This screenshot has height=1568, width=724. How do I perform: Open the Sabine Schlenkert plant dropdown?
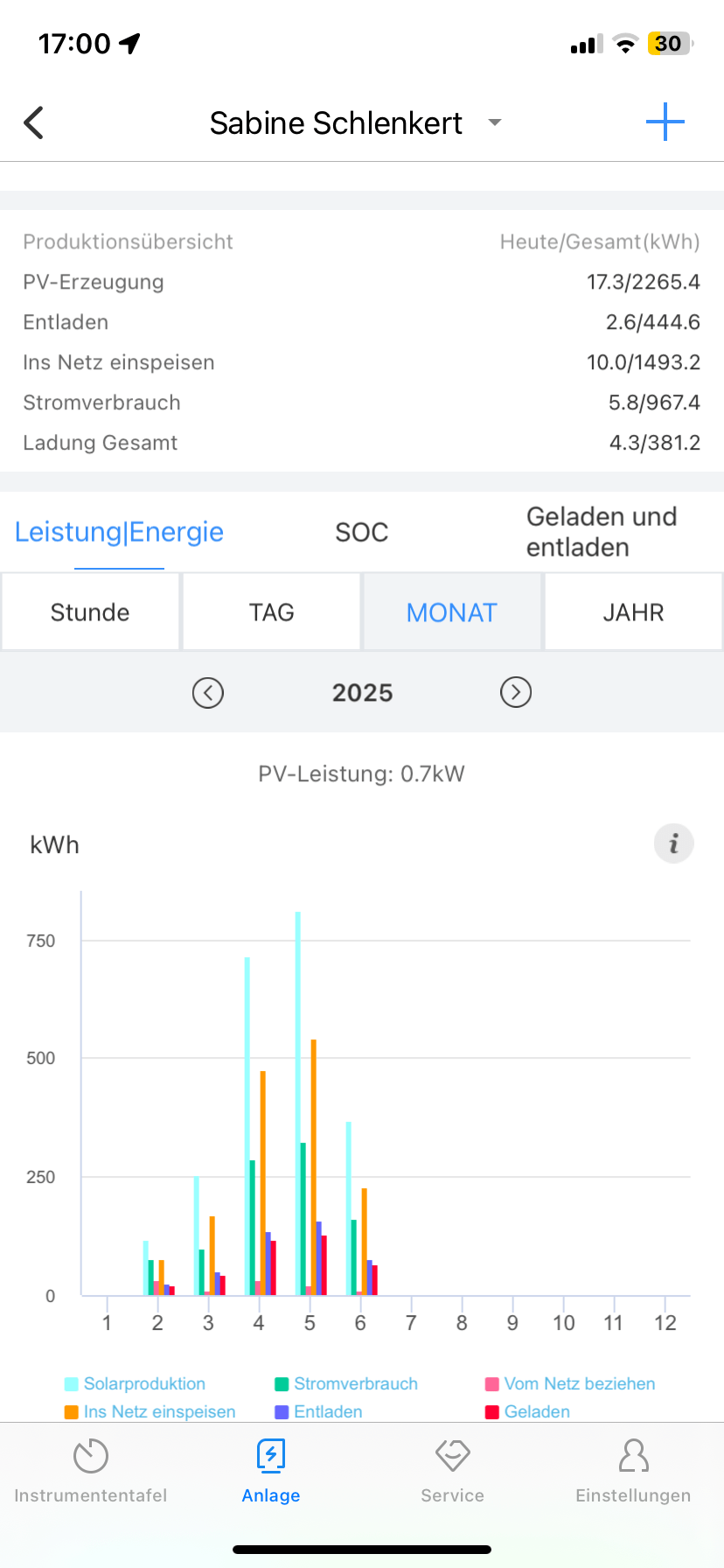494,122
